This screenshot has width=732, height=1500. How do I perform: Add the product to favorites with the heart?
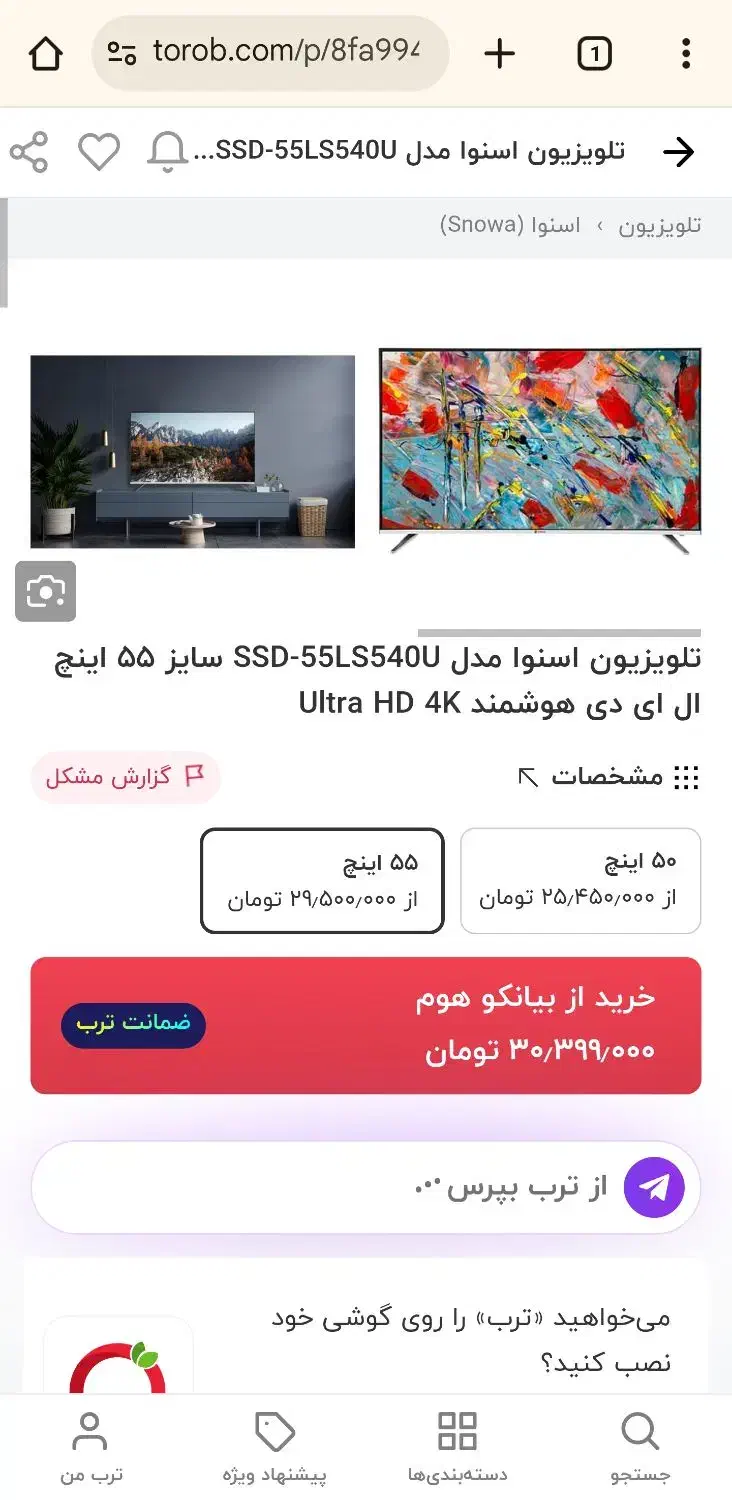(99, 152)
